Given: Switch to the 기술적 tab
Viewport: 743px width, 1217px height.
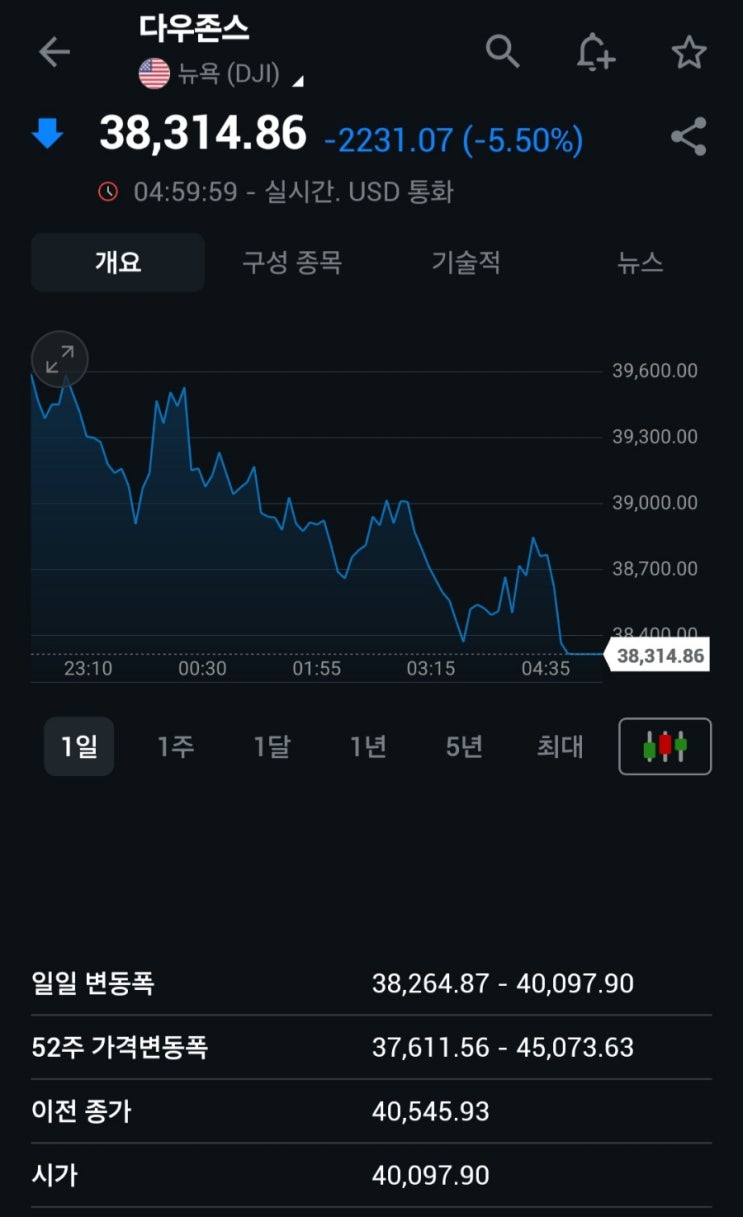Looking at the screenshot, I should 466,263.
